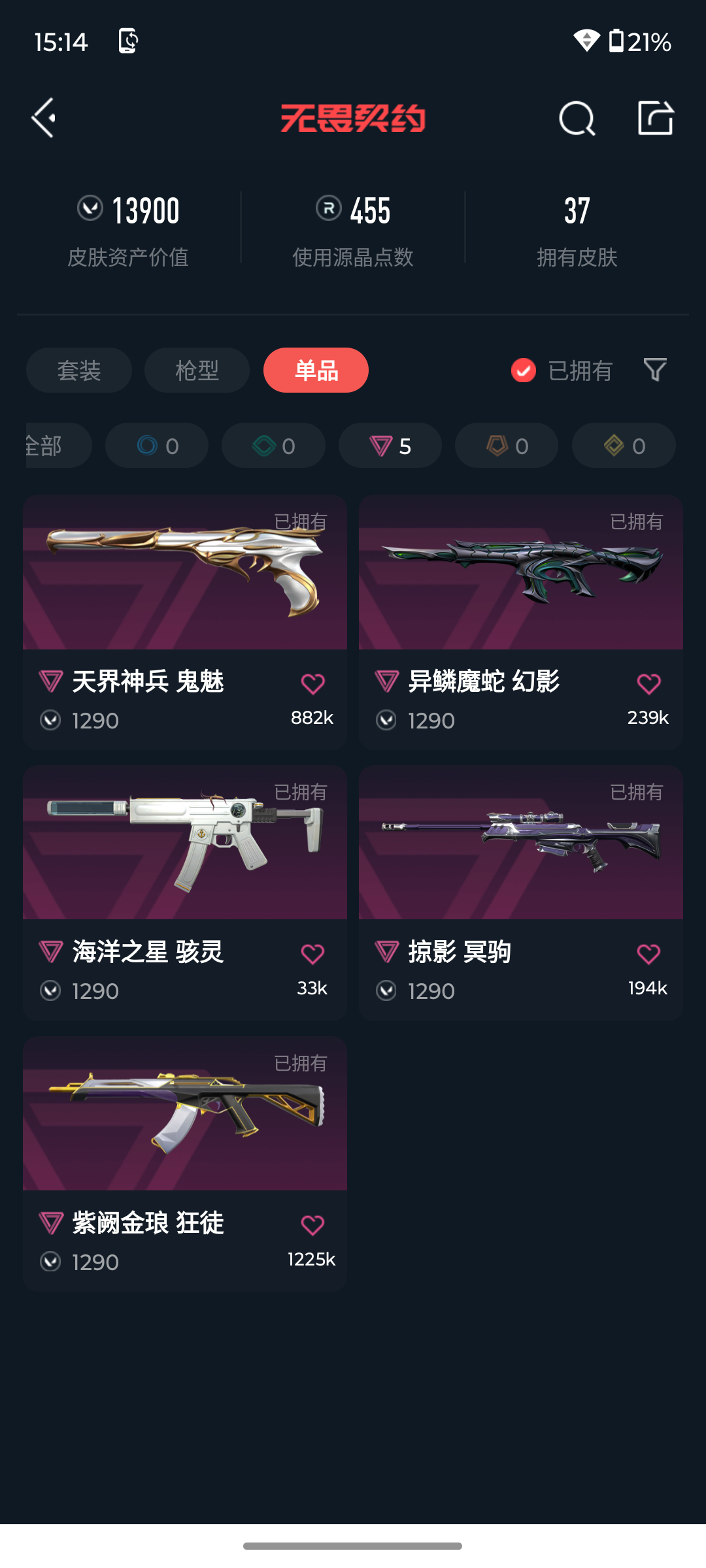Uncheck the 已拥有 owned-only checkbox
This screenshot has height=1568, width=706.
pos(523,370)
